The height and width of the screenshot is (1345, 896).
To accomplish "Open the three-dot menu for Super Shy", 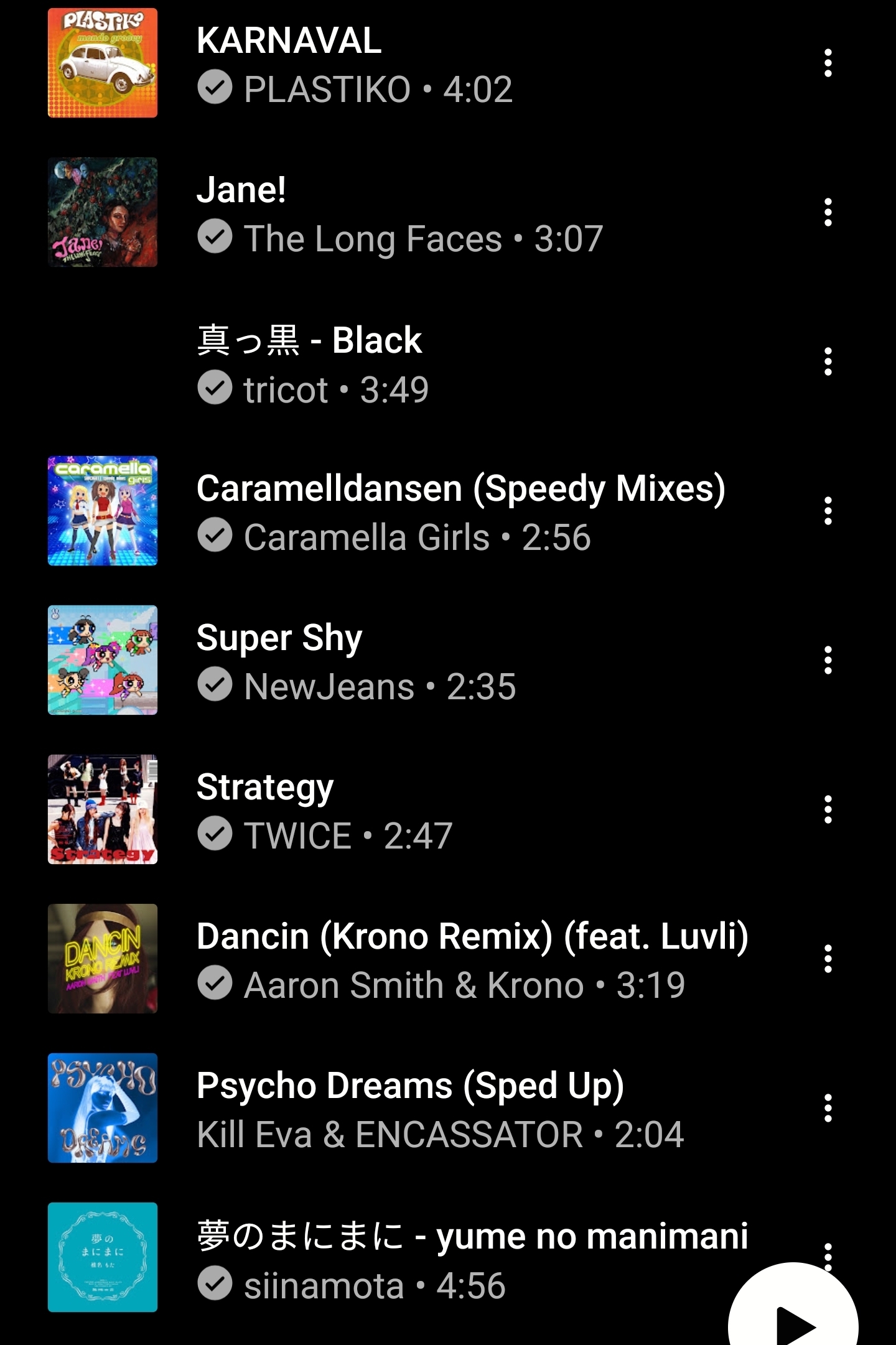I will coord(828,660).
